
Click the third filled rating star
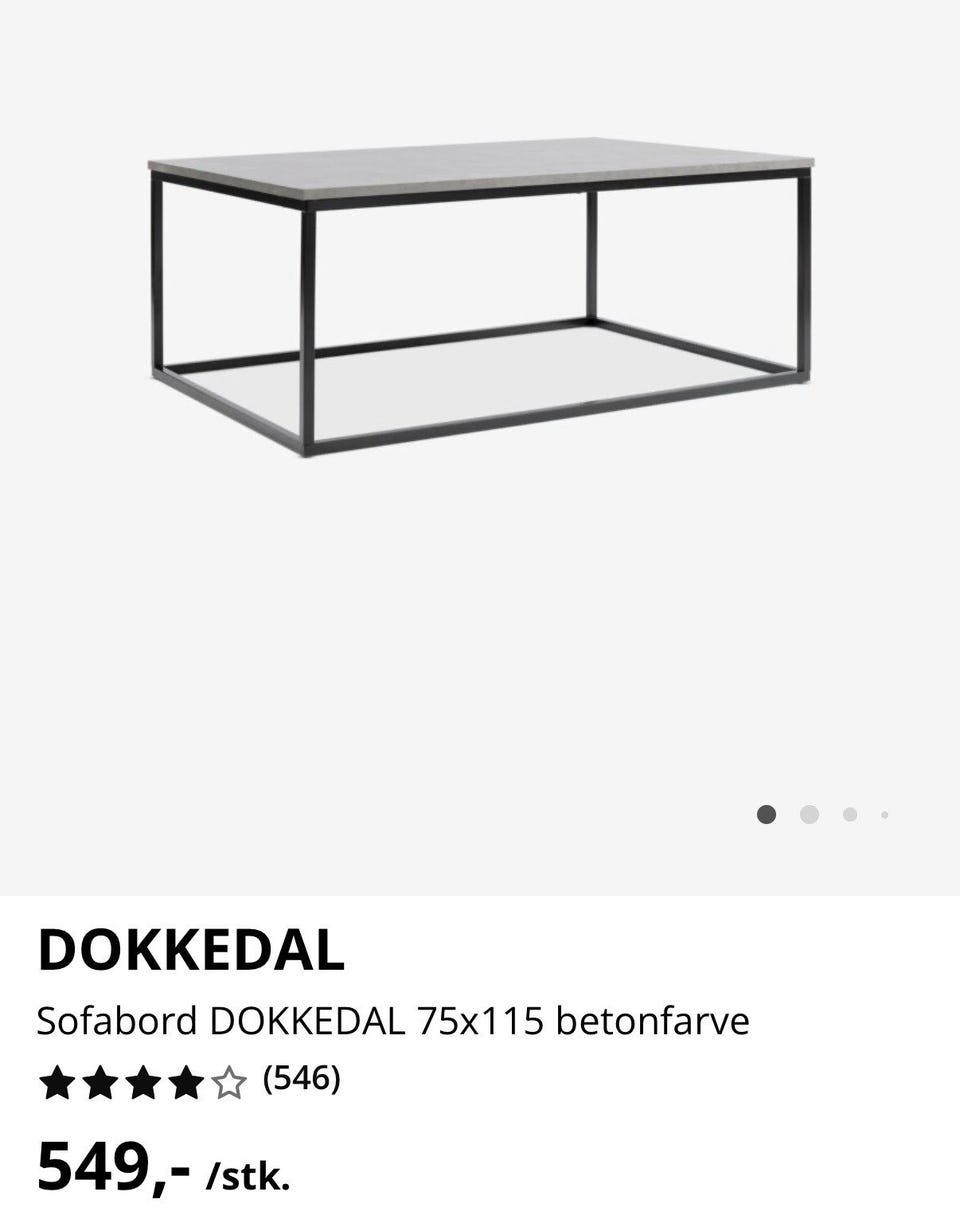[x=143, y=1081]
